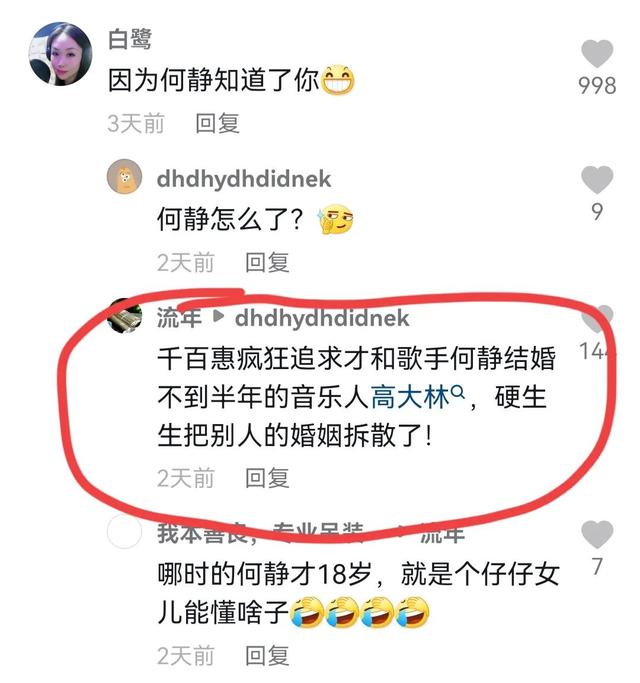Reply to dhdhydhdidnek's comment

click(x=267, y=262)
